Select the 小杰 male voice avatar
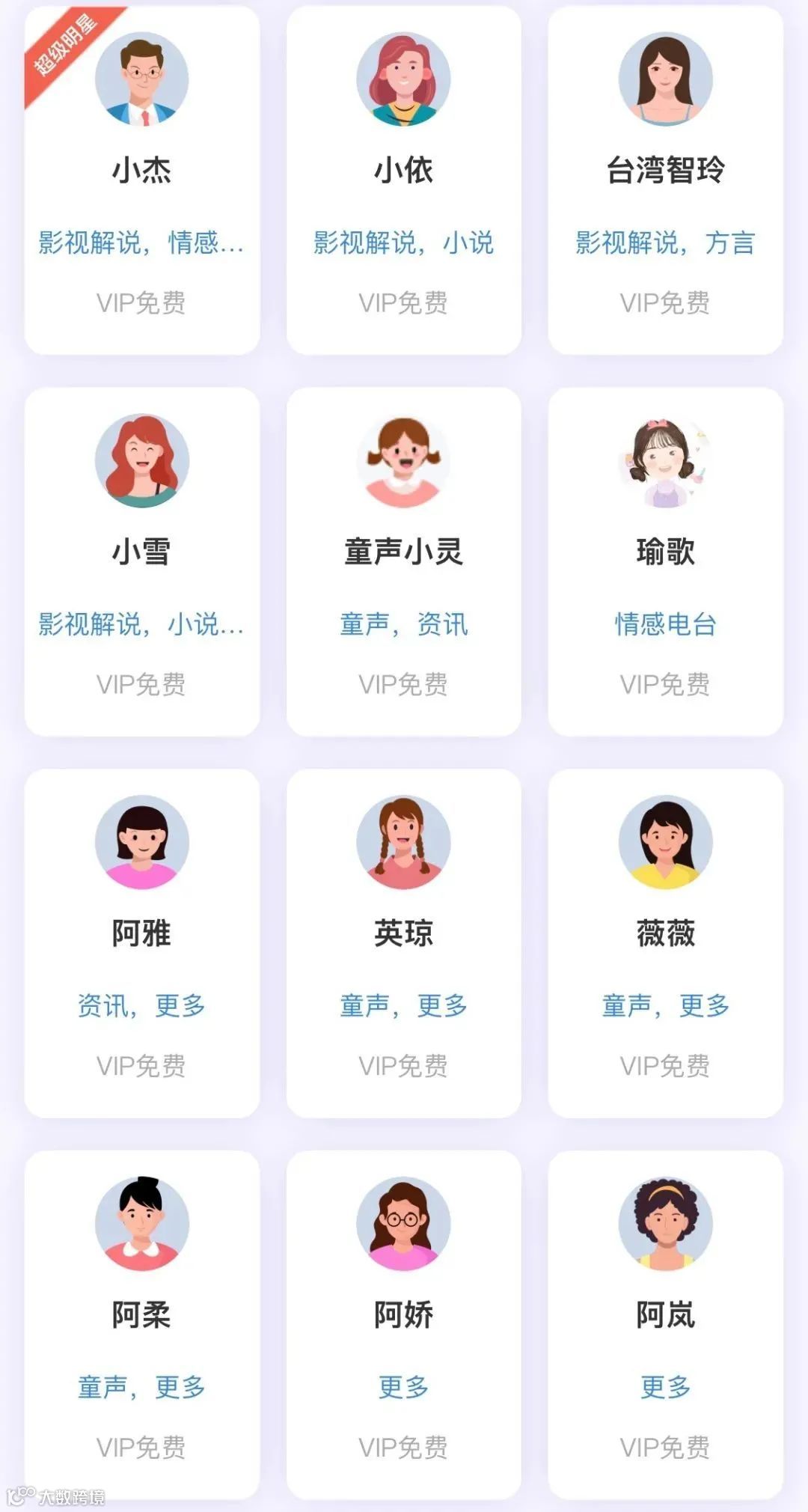The image size is (808, 1512). [142, 79]
